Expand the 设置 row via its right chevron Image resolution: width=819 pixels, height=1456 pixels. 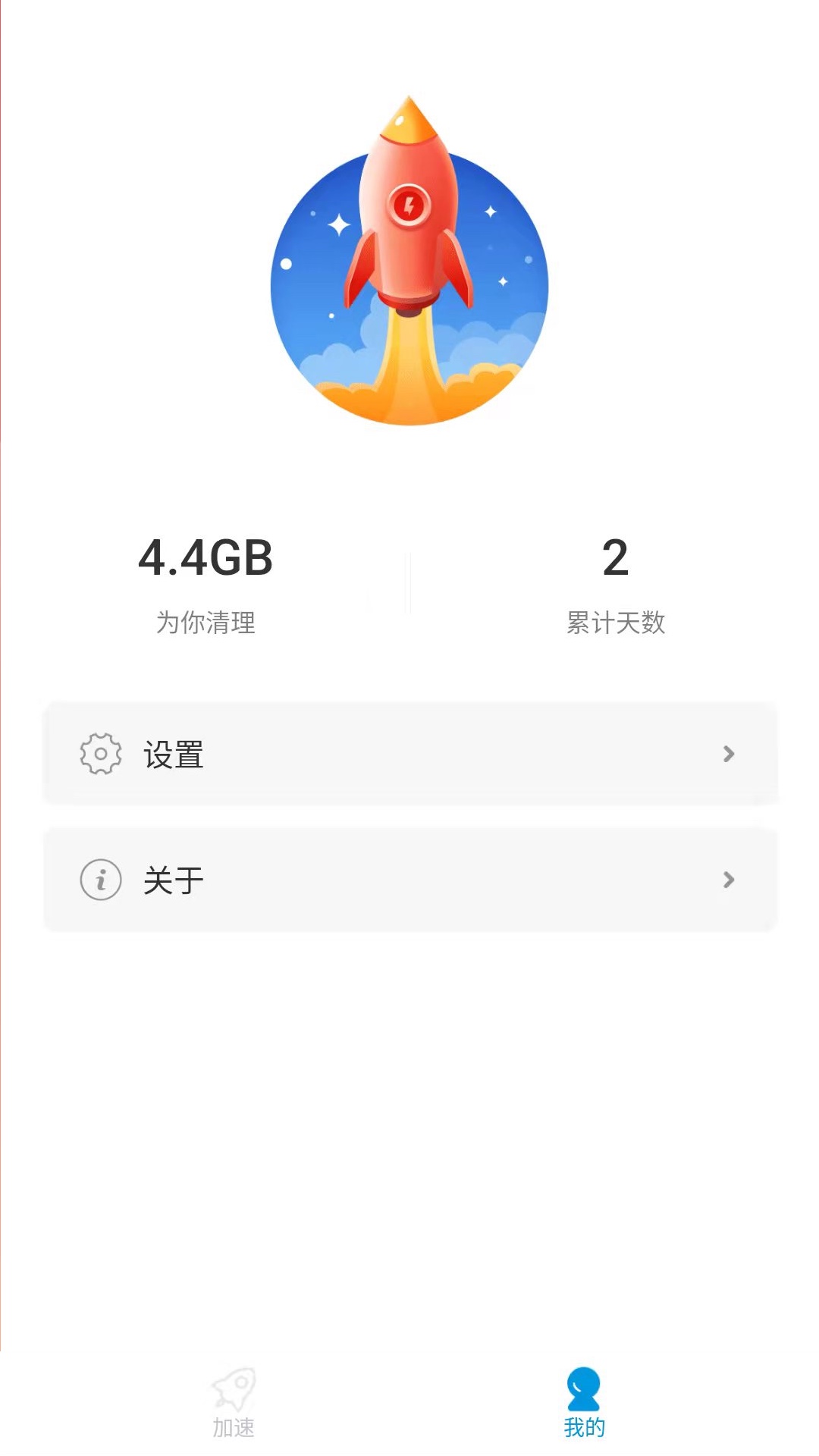point(730,753)
